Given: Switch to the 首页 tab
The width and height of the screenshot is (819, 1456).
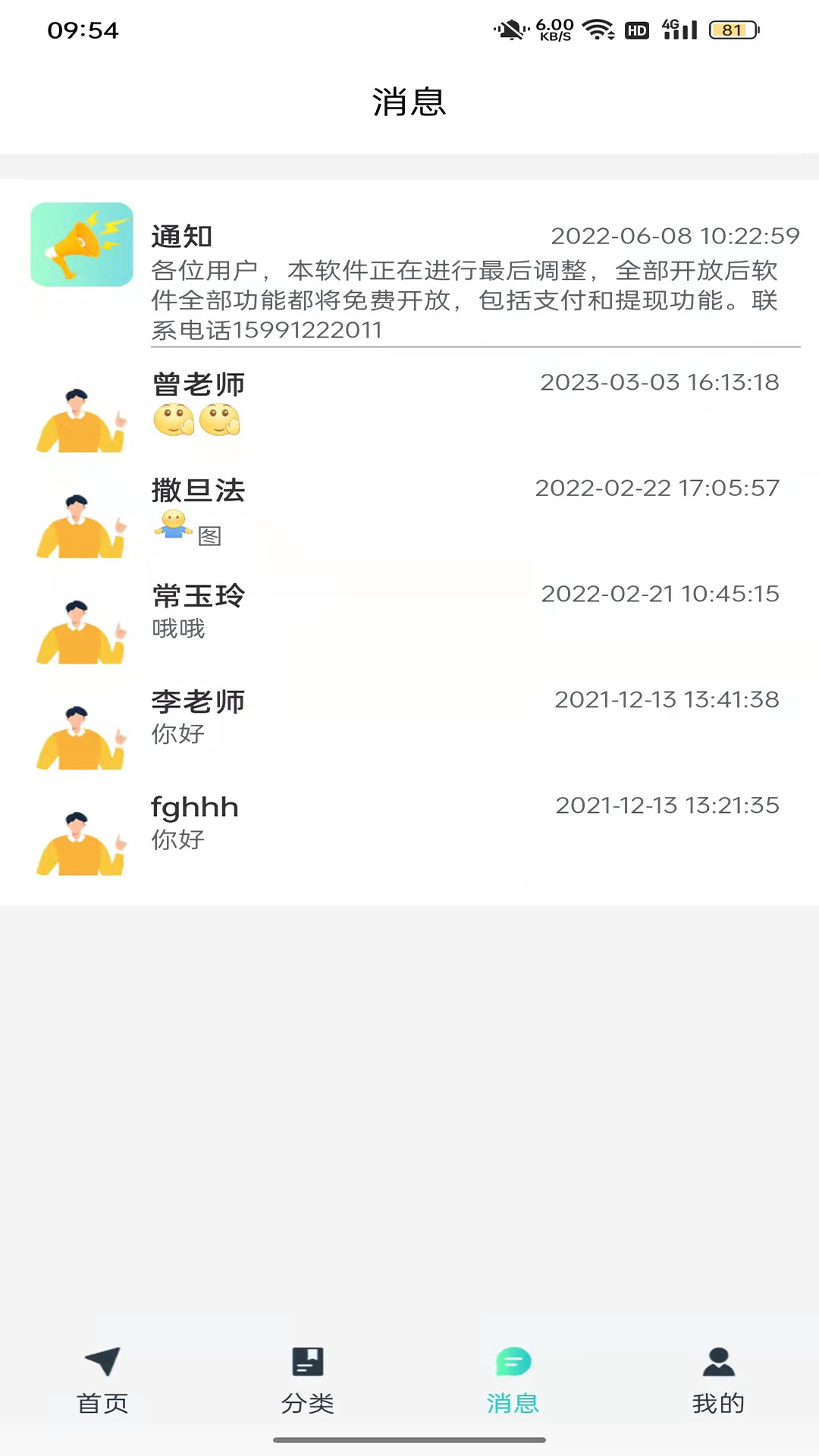Looking at the screenshot, I should tap(102, 1380).
